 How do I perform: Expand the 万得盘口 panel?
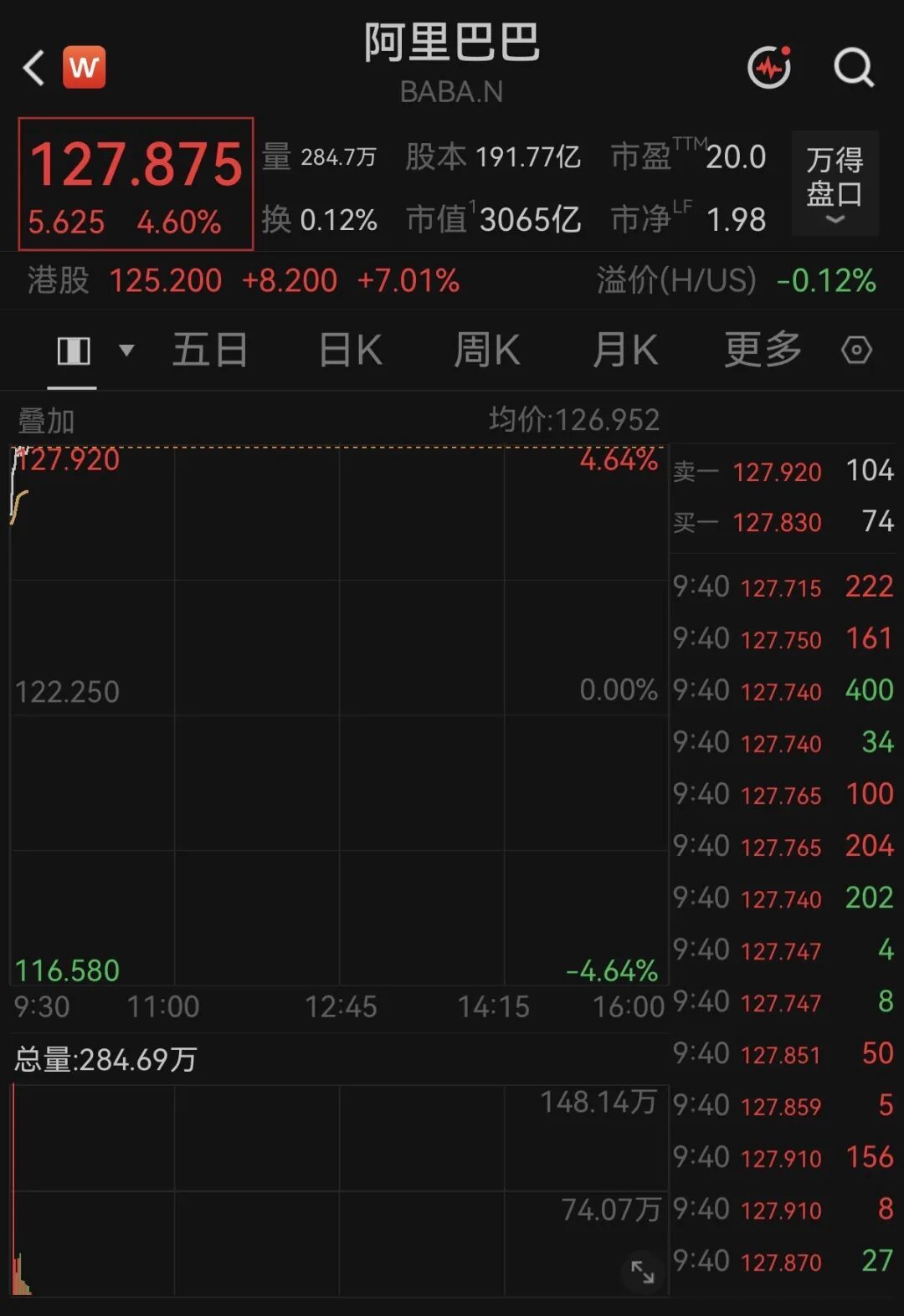[835, 183]
